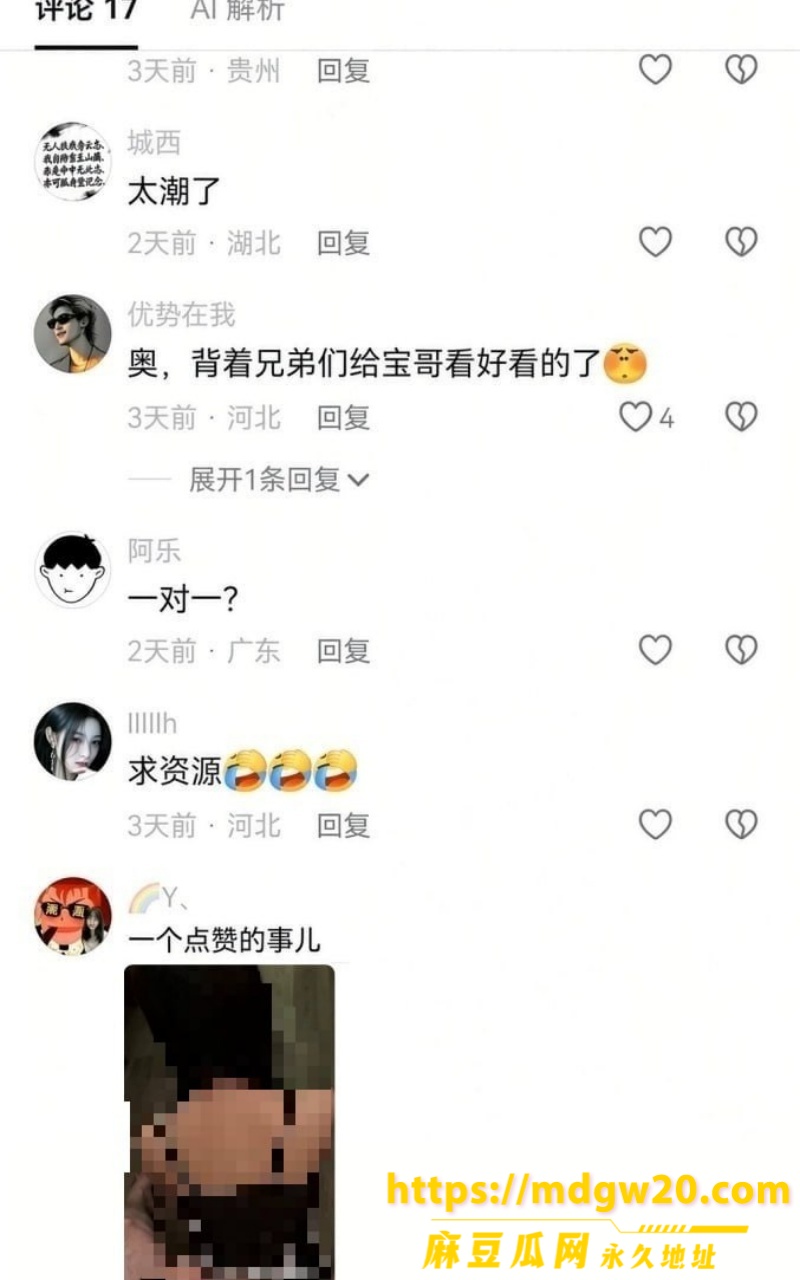This screenshot has height=1280, width=800.
Task: Like the 贵州 comment at top
Action: coord(655,69)
